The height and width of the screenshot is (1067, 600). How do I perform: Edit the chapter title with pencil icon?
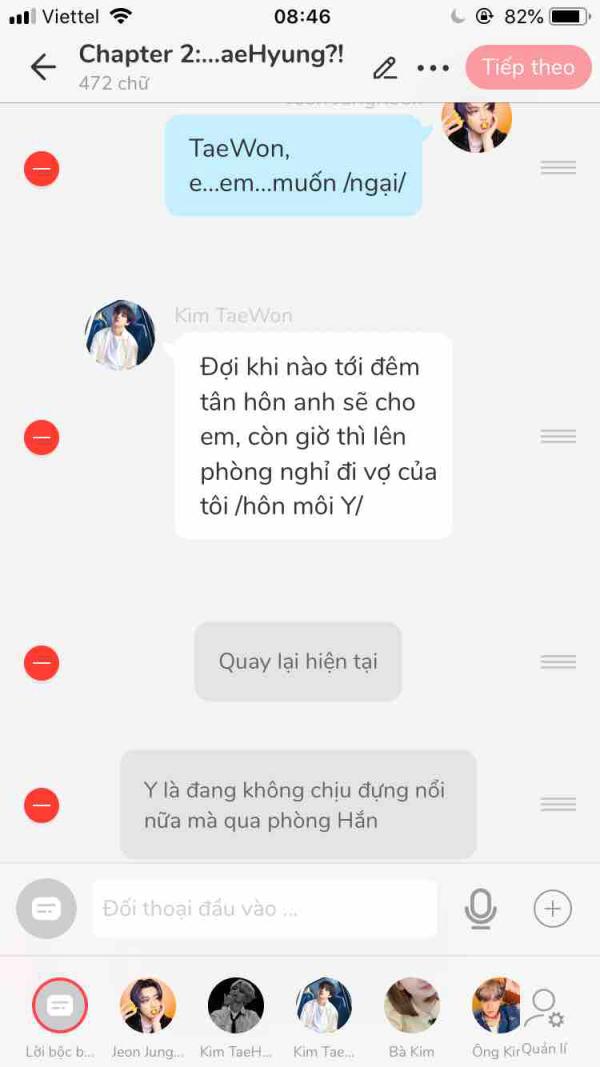pos(385,68)
